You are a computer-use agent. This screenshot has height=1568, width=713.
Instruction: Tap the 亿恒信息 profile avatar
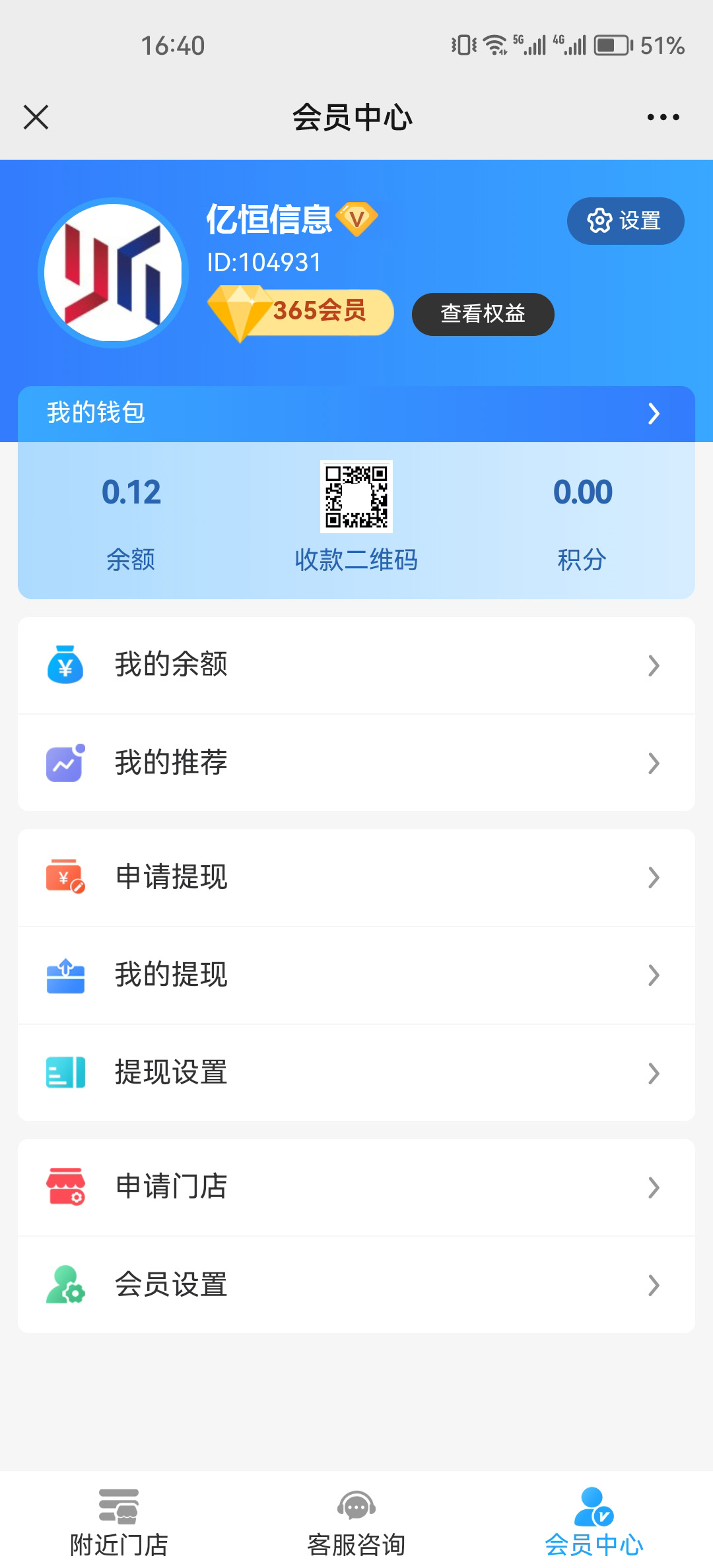pos(114,273)
